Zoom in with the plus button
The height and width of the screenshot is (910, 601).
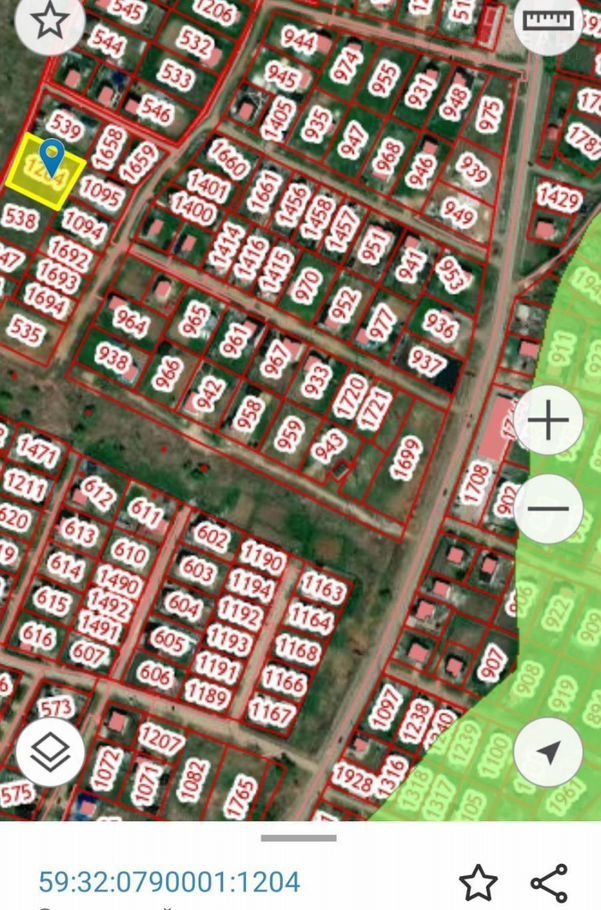[549, 421]
